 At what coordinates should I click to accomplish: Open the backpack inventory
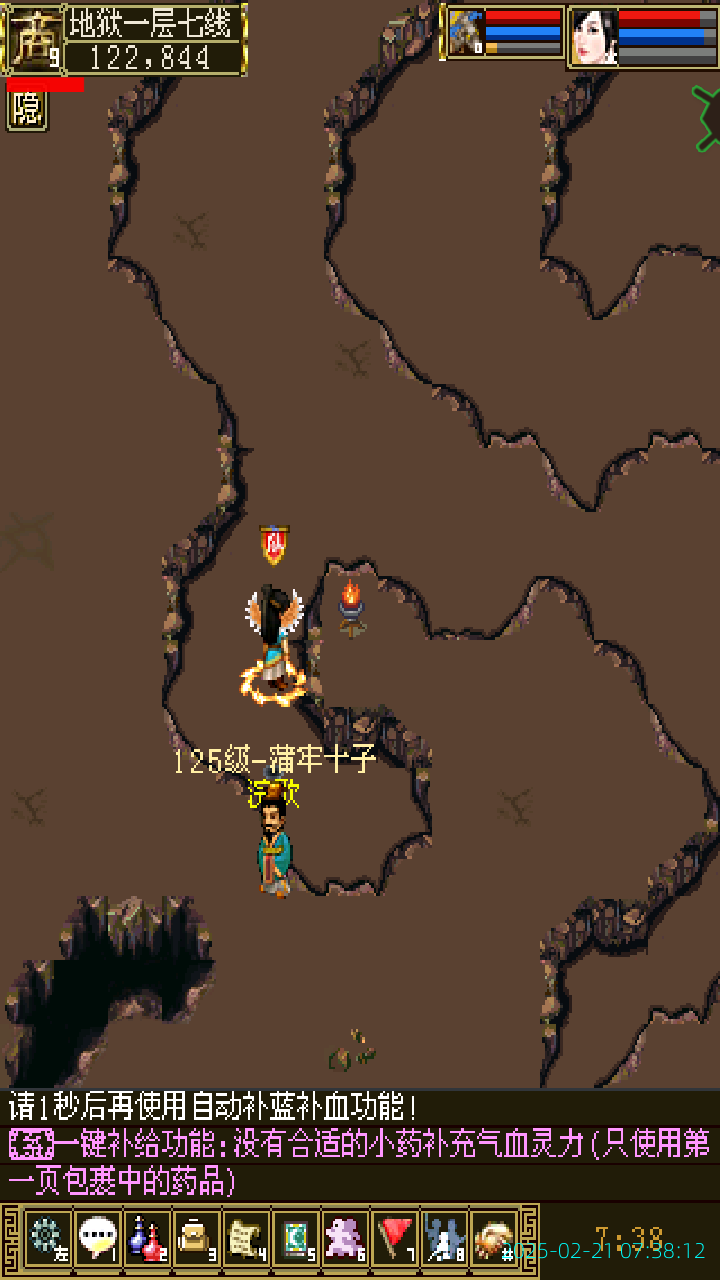pos(196,1239)
